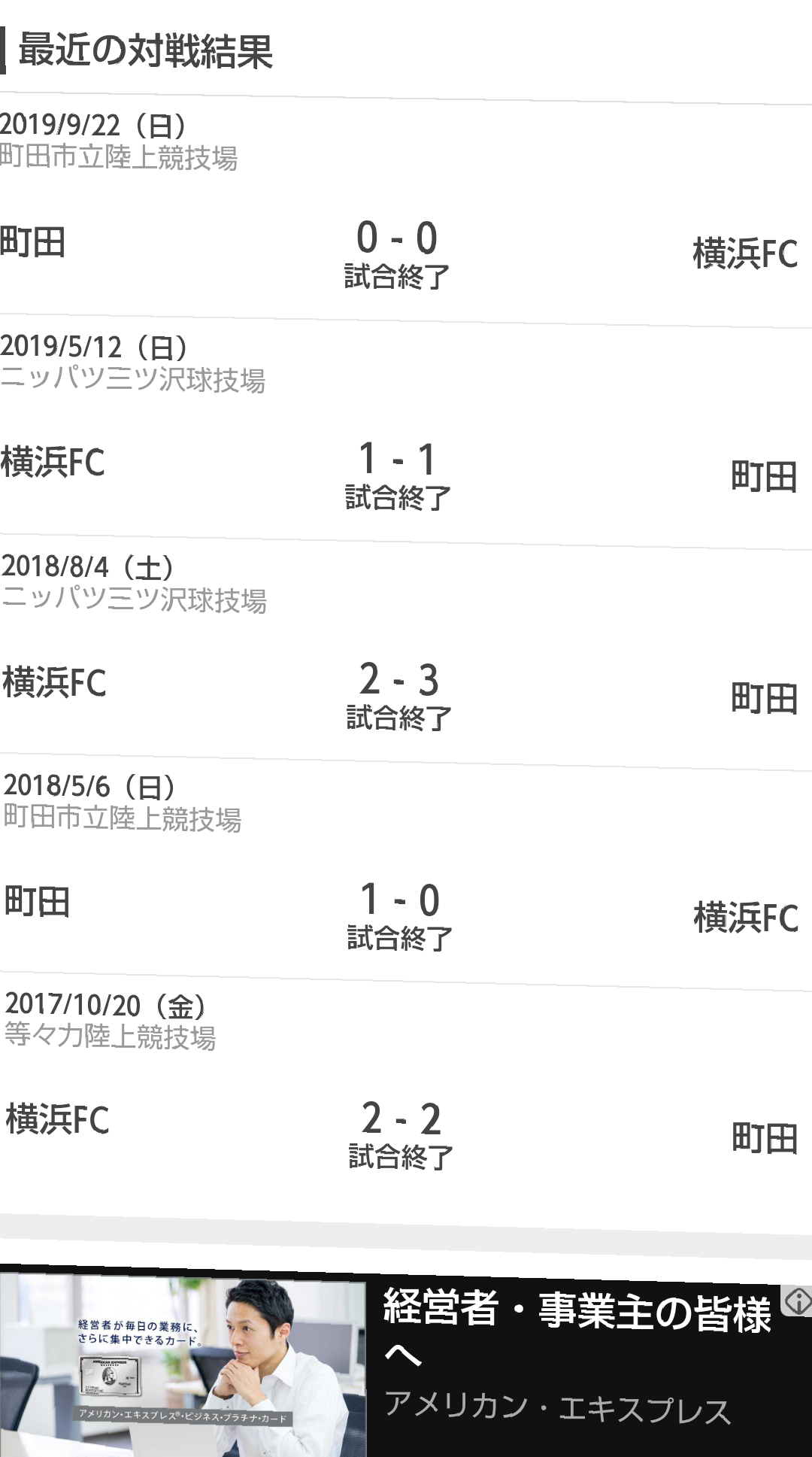Image resolution: width=812 pixels, height=1457 pixels.
Task: View the 2018/5/6 町田 1-0 横浜FC result
Action: (398, 913)
